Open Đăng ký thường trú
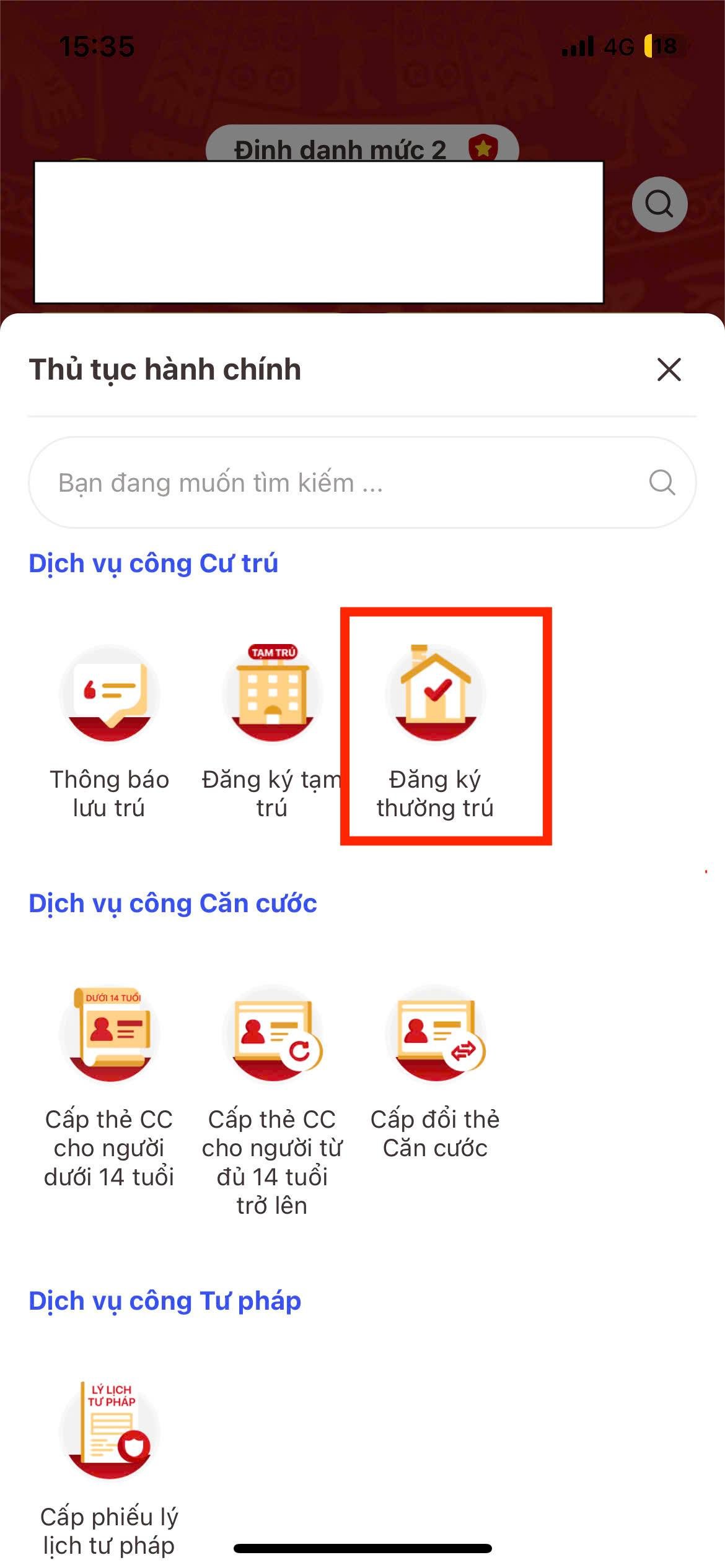This screenshot has height=1568, width=725. pyautogui.click(x=436, y=694)
